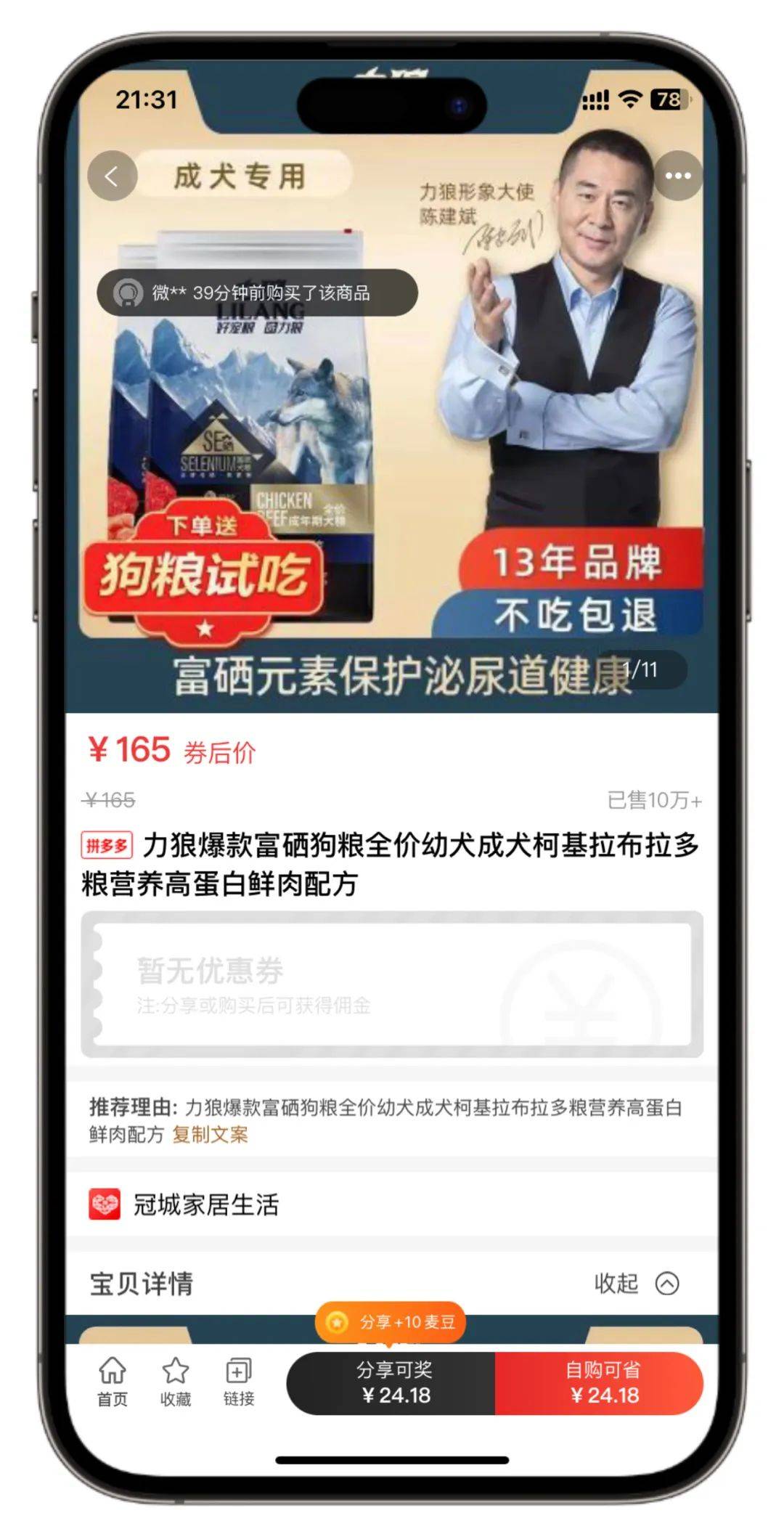Viewport: 784px width, 1537px height.
Task: Open the 冠城家居生活 store page
Action: coord(205,1204)
